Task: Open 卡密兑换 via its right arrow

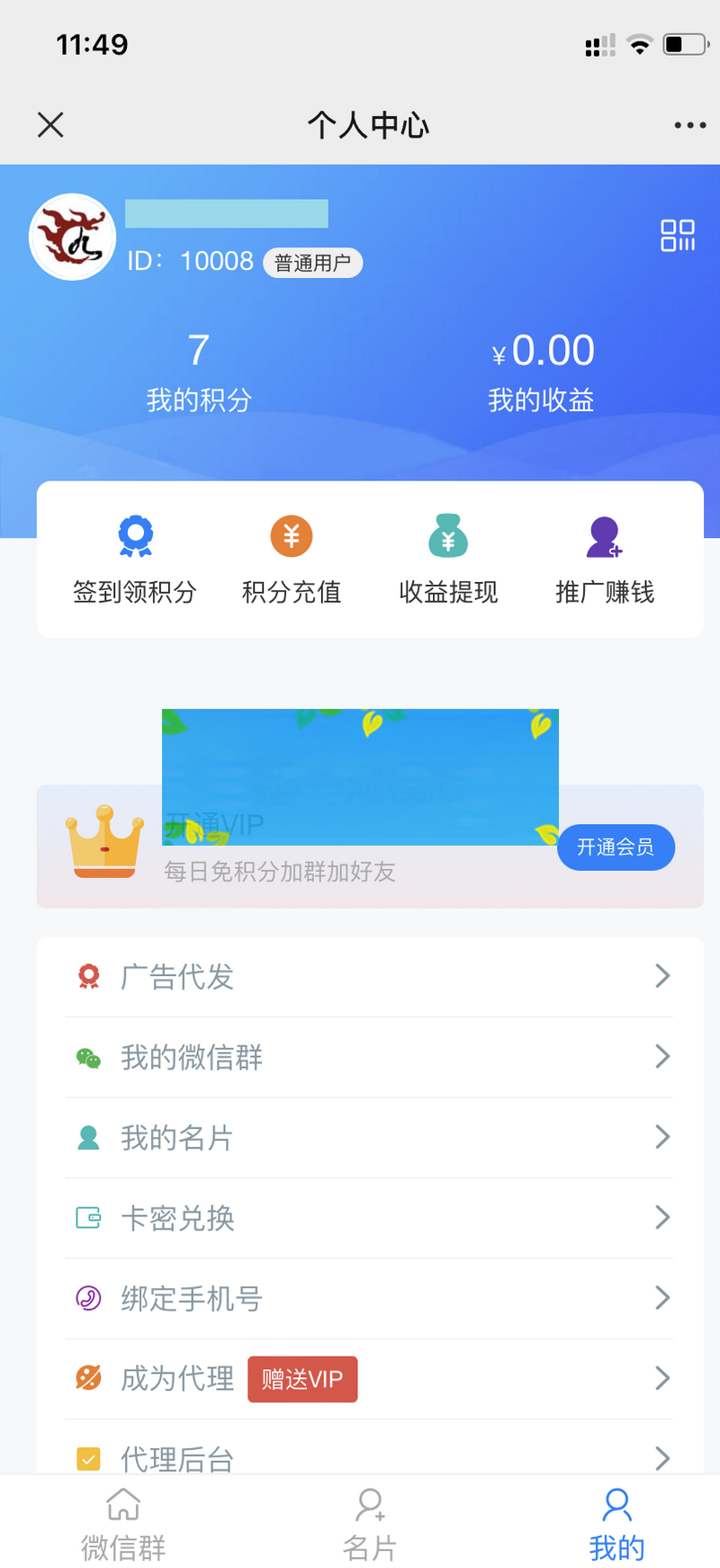Action: tap(663, 1217)
